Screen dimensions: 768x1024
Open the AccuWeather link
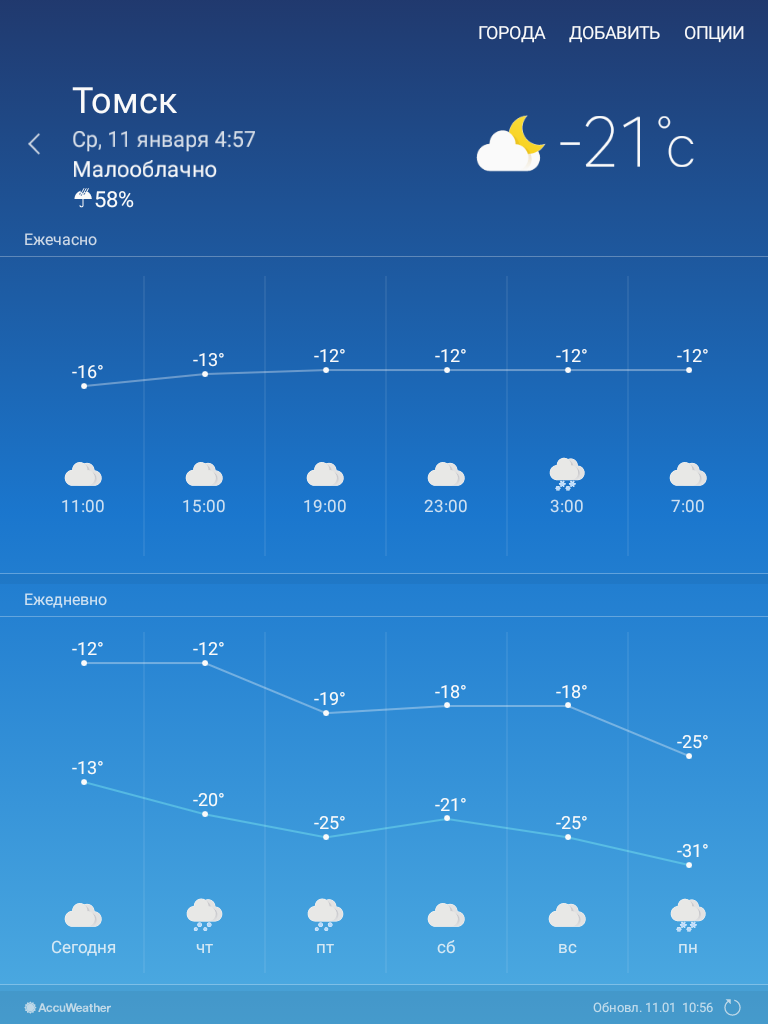[68, 1007]
